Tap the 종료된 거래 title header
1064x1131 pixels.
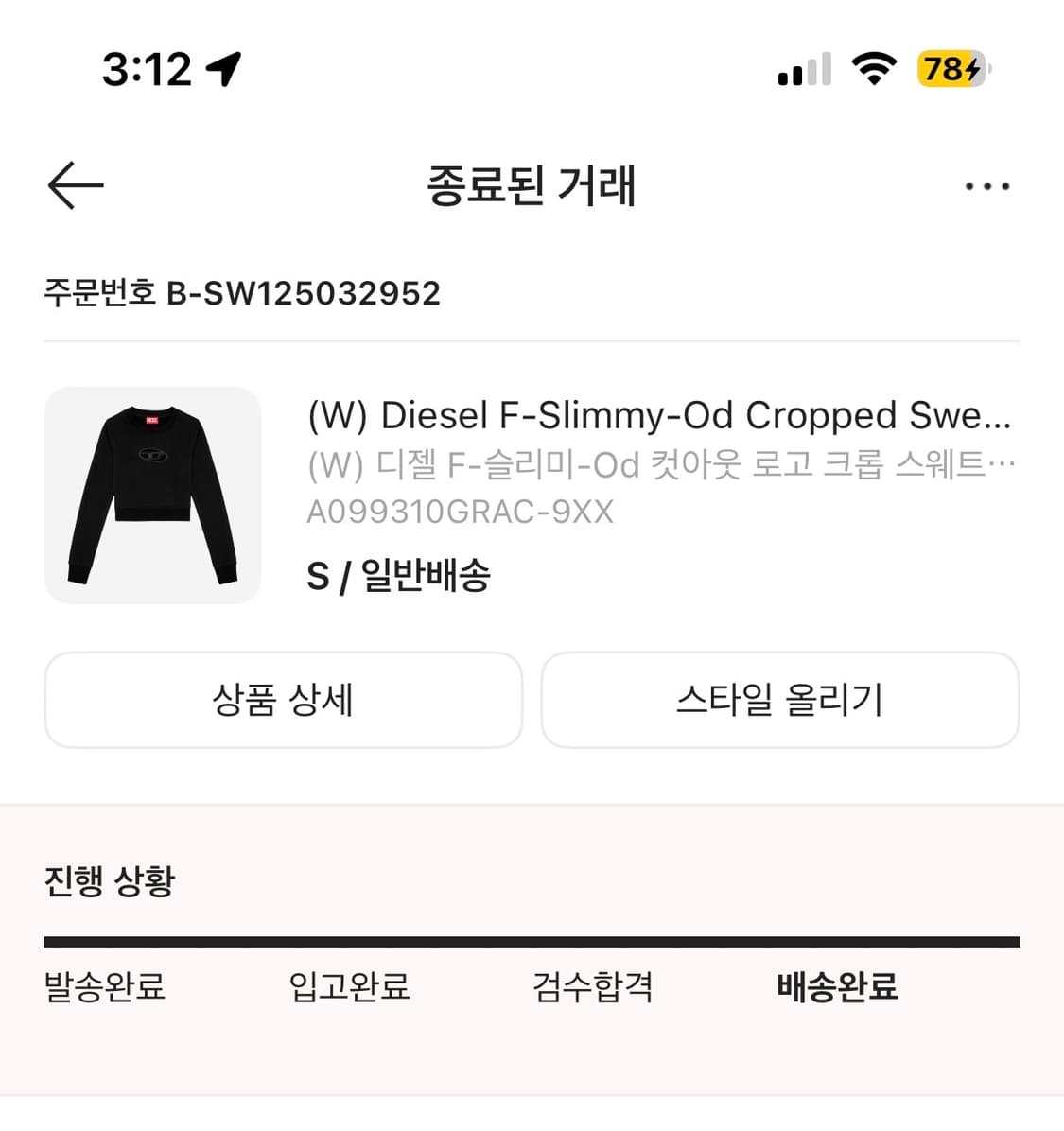pos(532,185)
